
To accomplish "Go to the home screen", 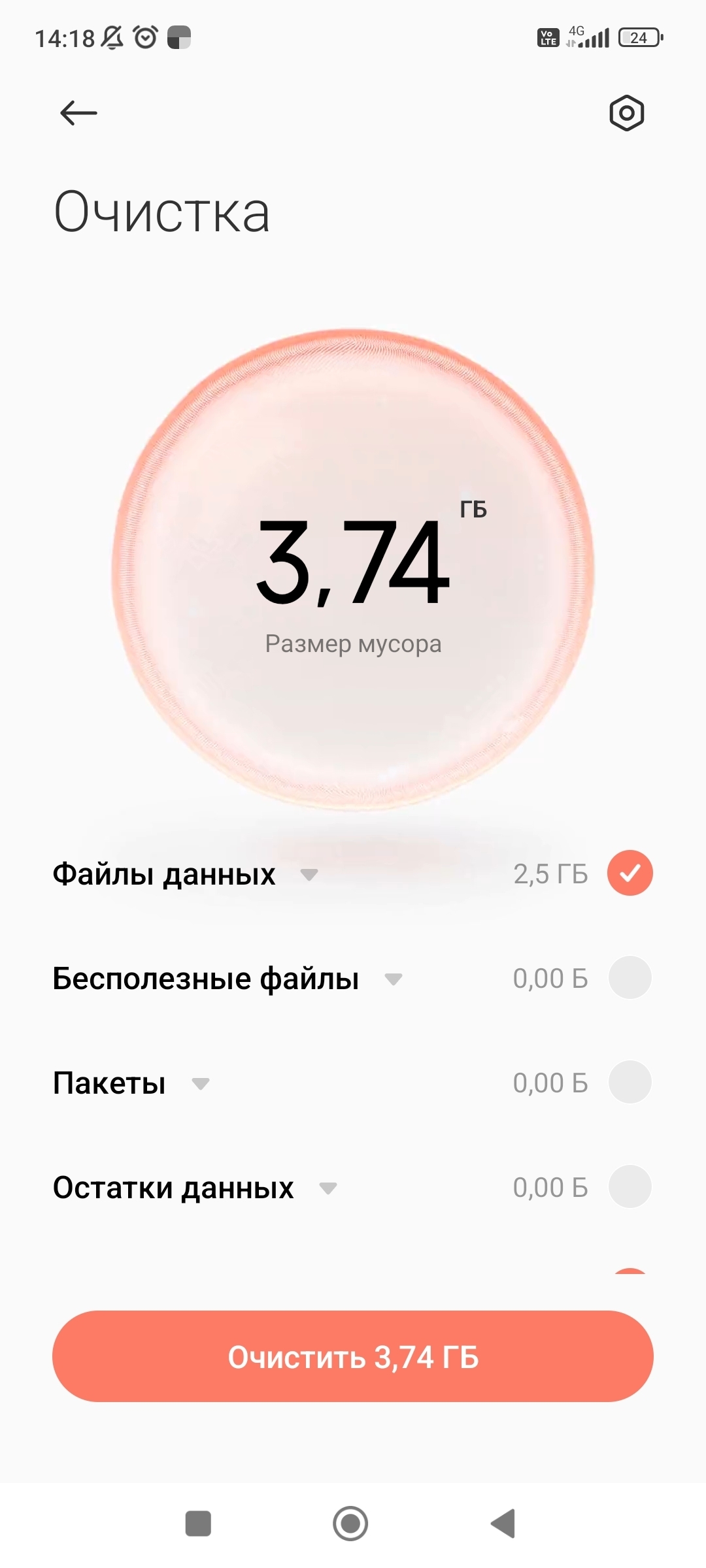I will pos(350,1524).
